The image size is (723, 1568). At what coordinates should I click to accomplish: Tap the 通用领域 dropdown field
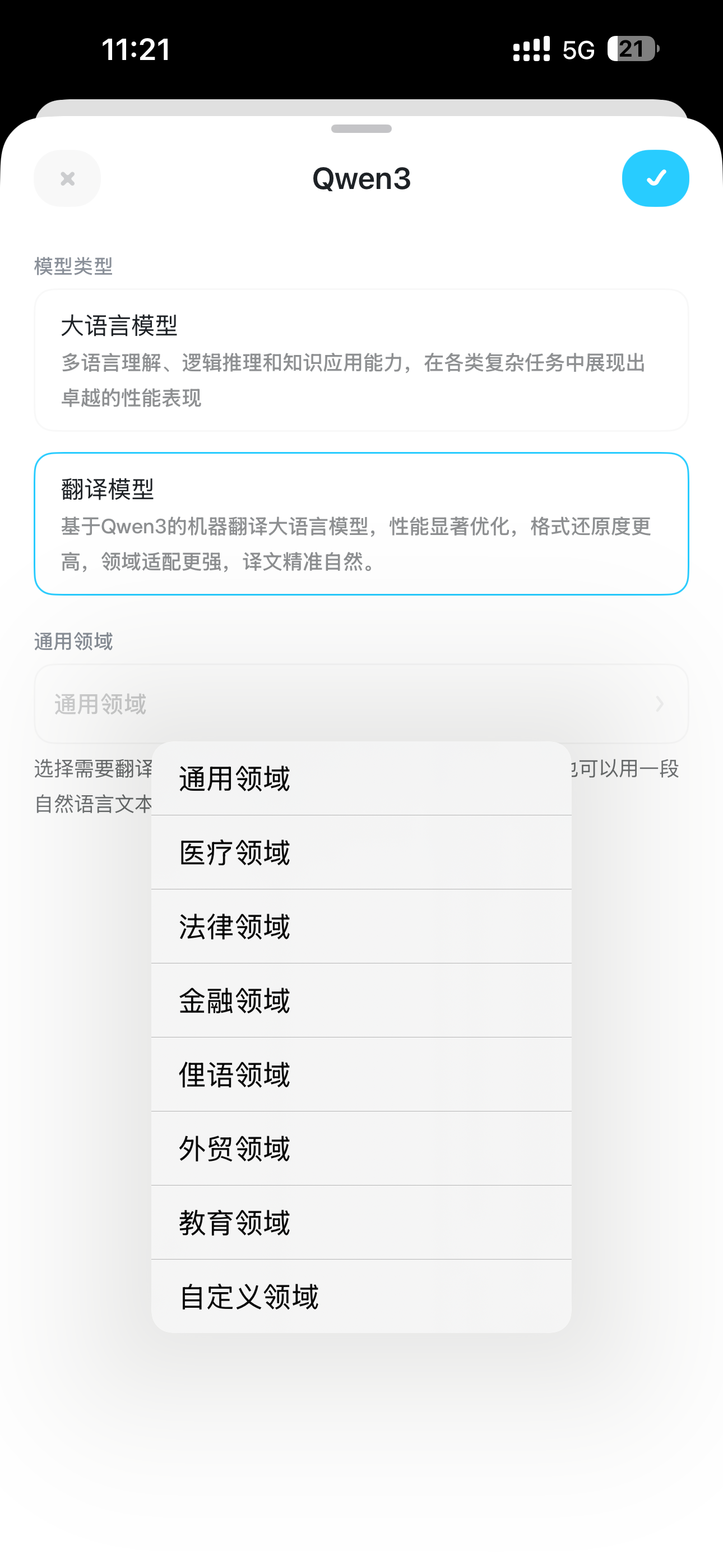click(x=361, y=704)
